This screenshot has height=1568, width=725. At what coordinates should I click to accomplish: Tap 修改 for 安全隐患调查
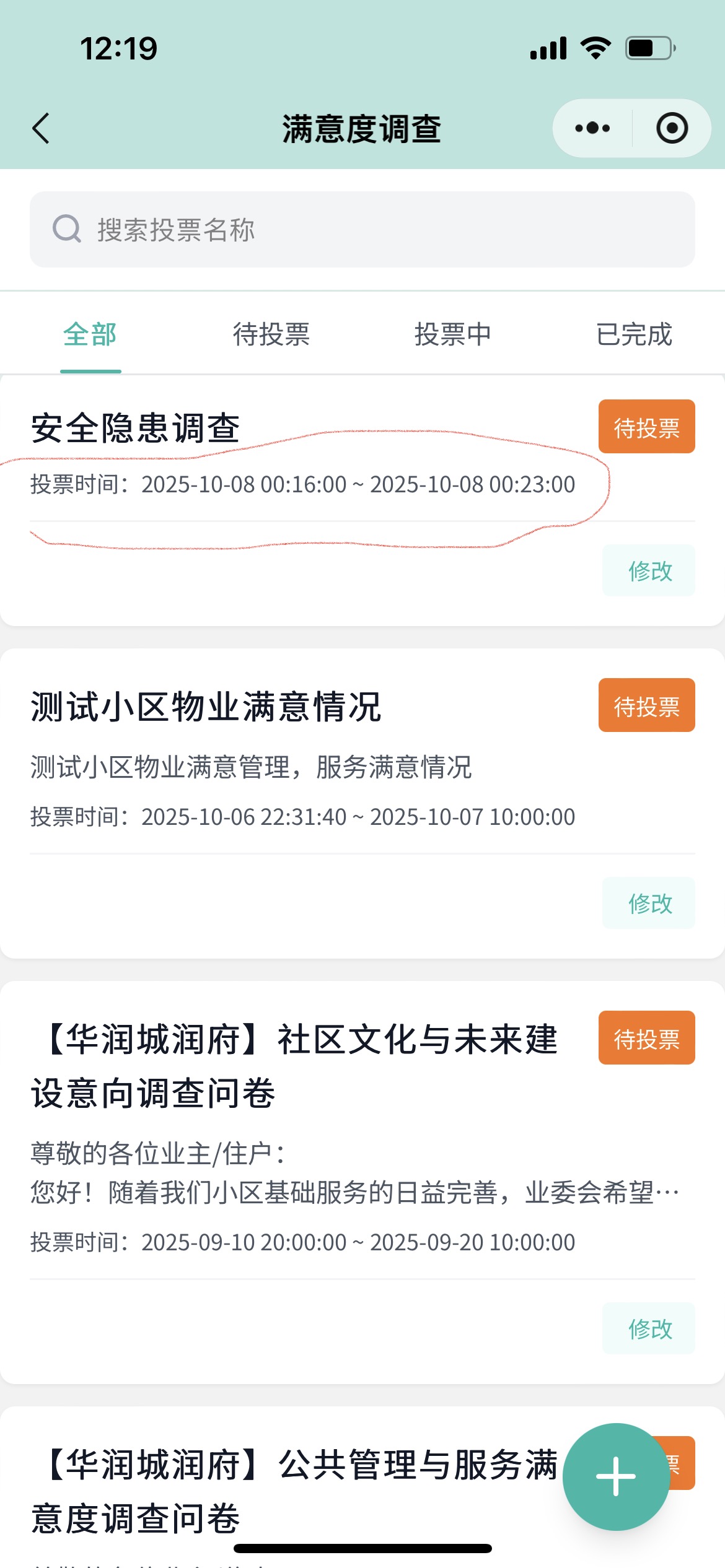click(x=649, y=571)
